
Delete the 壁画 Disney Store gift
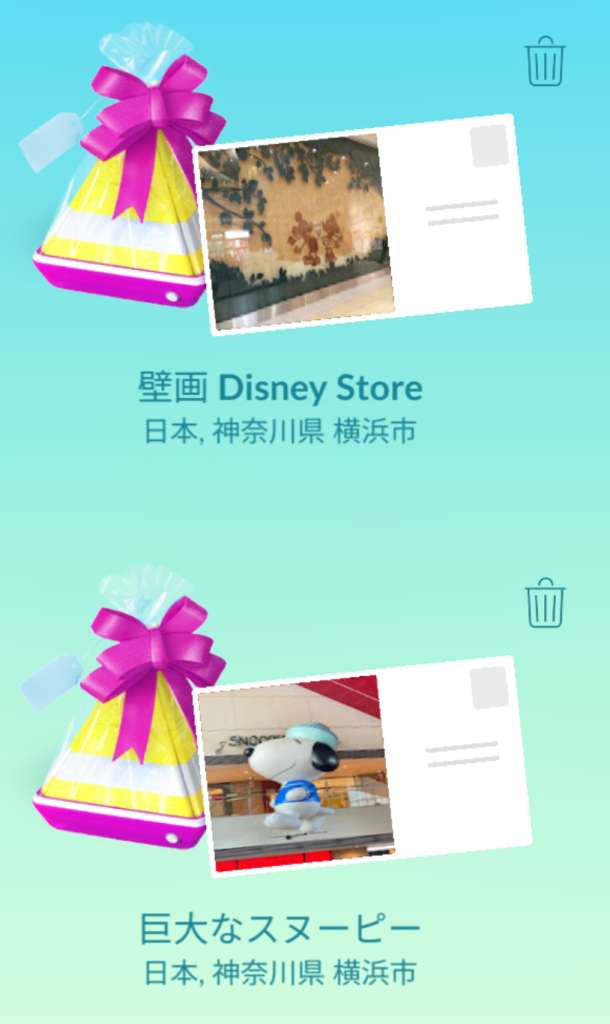coord(545,62)
